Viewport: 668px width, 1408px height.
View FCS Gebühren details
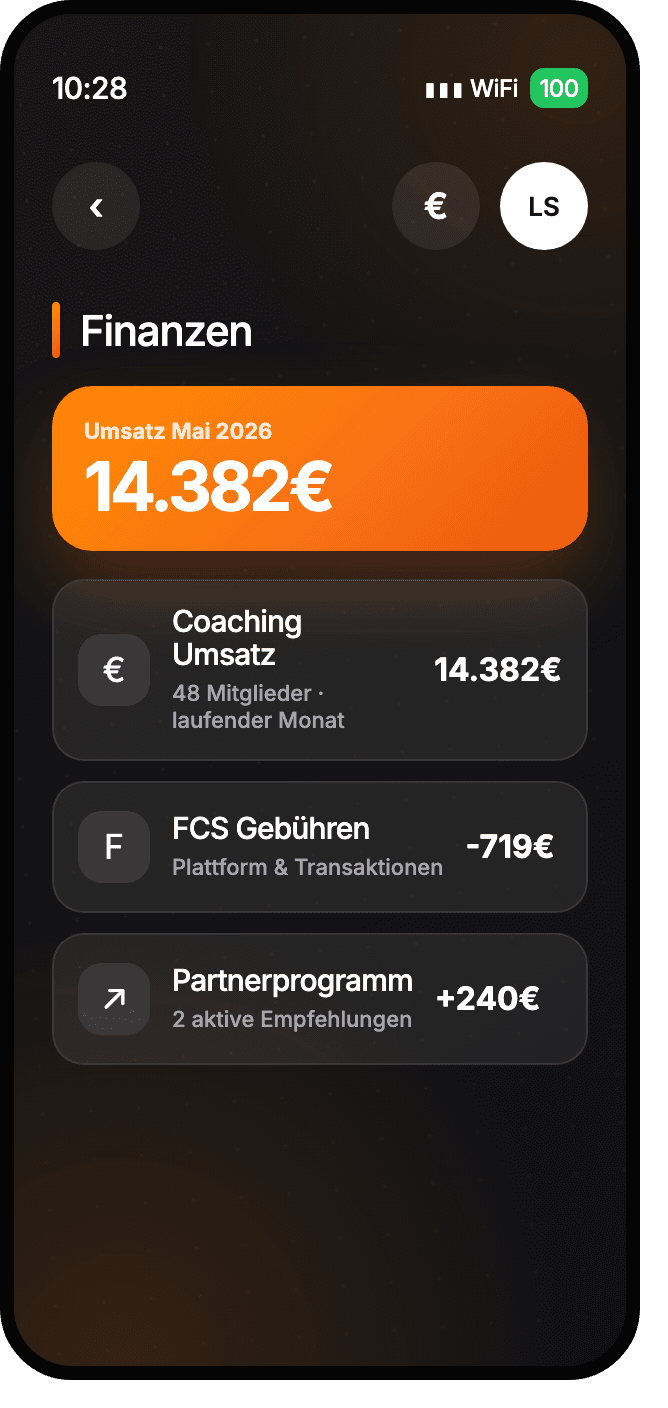(x=320, y=847)
